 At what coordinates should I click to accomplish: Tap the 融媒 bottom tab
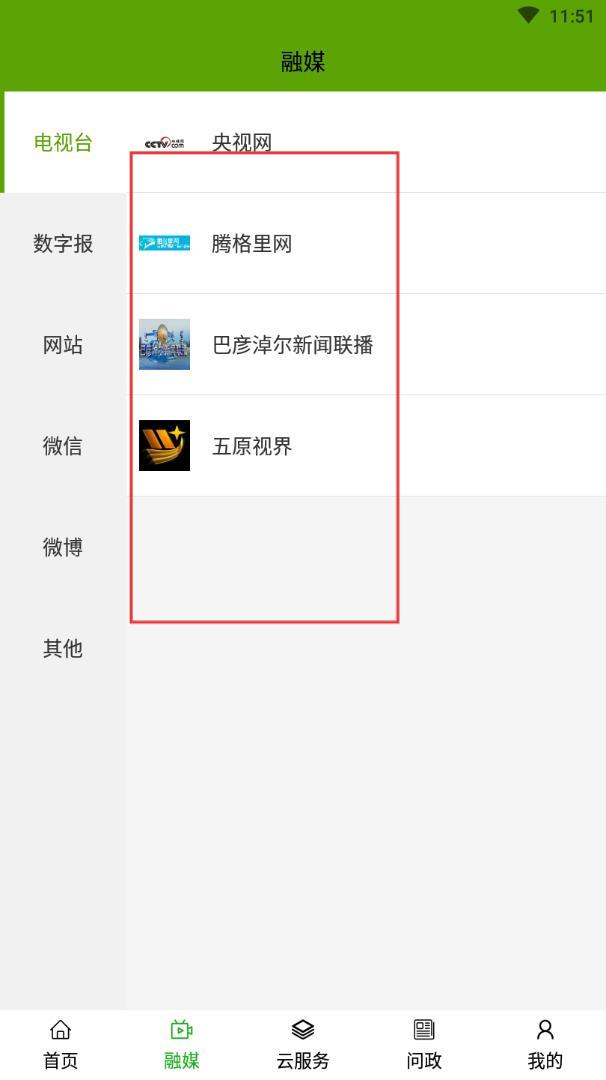[x=182, y=1045]
